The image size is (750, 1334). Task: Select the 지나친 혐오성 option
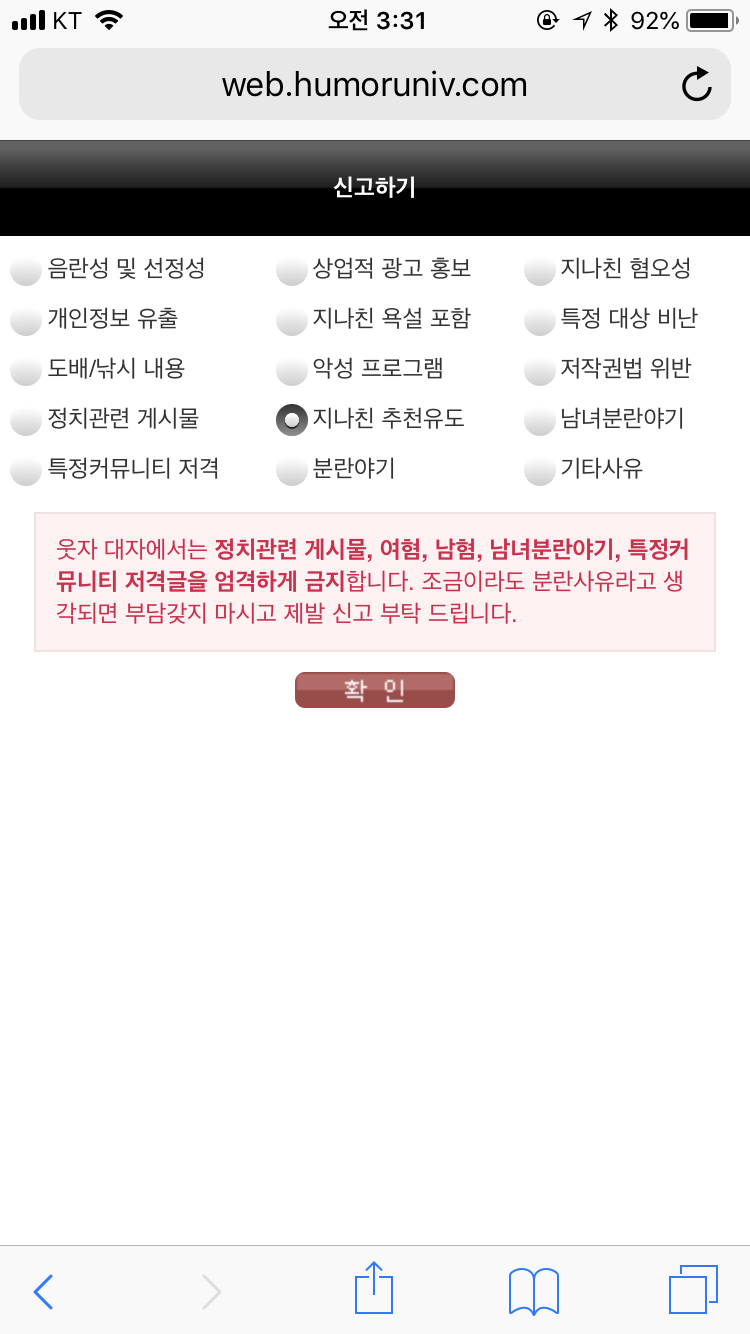coord(540,271)
